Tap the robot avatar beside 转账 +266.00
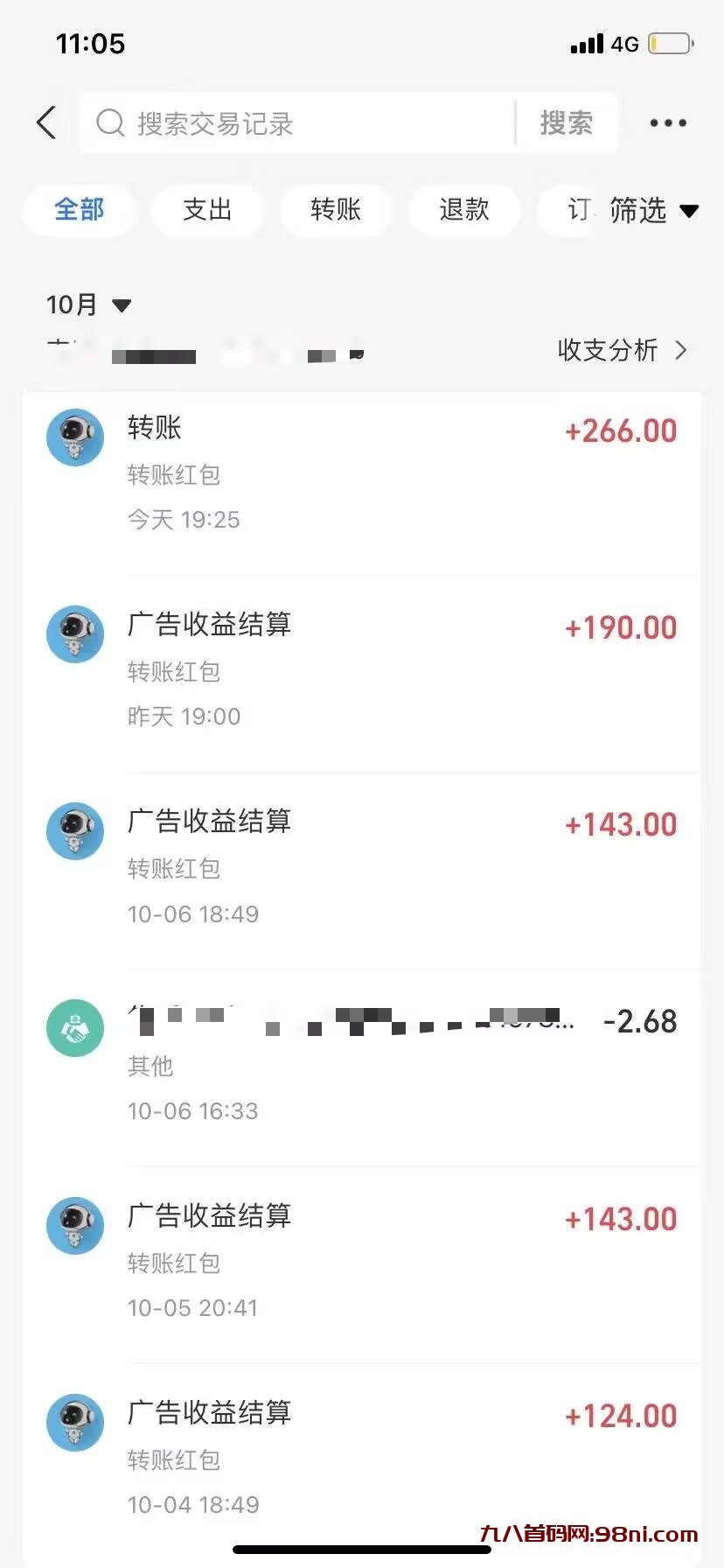Viewport: 724px width, 1568px height. tap(75, 437)
